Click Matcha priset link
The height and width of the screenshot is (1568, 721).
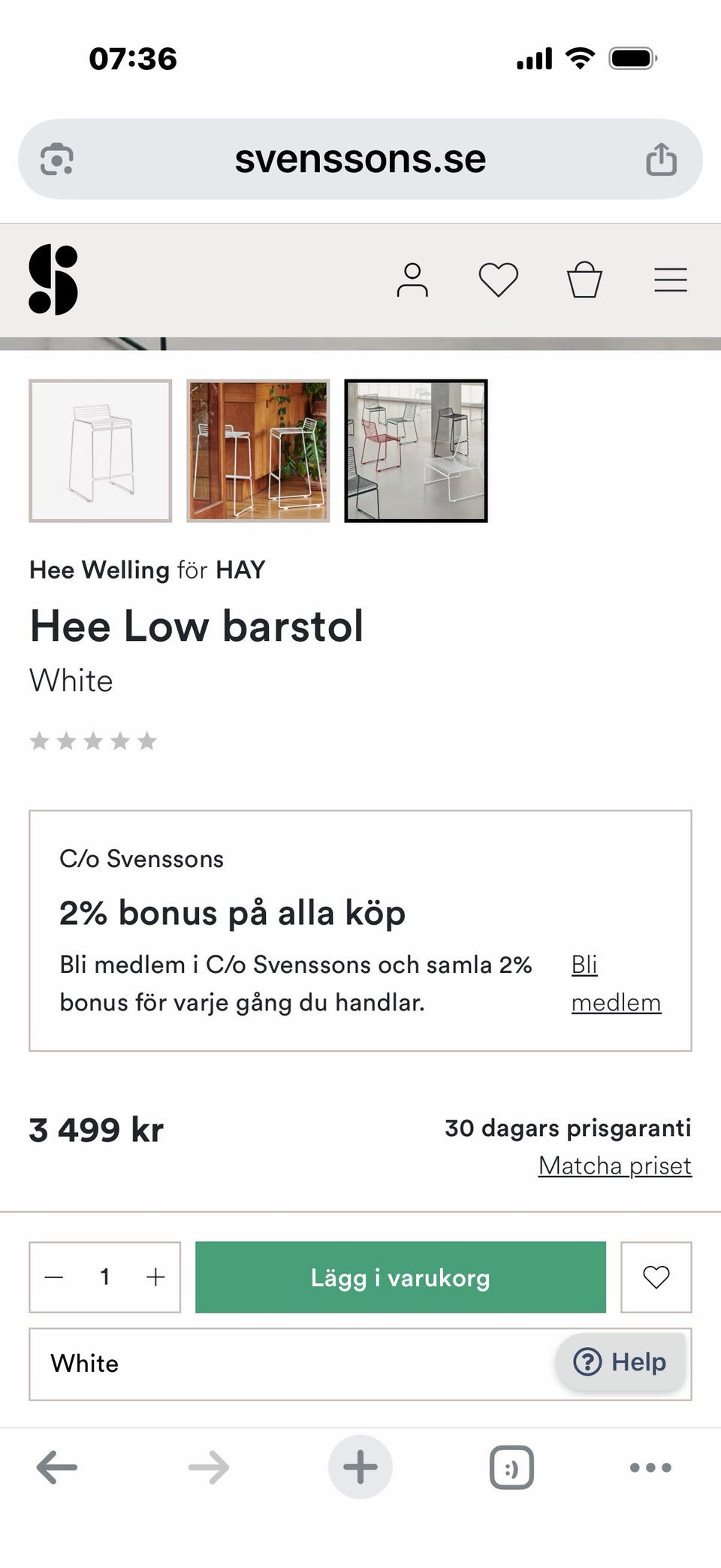614,1165
